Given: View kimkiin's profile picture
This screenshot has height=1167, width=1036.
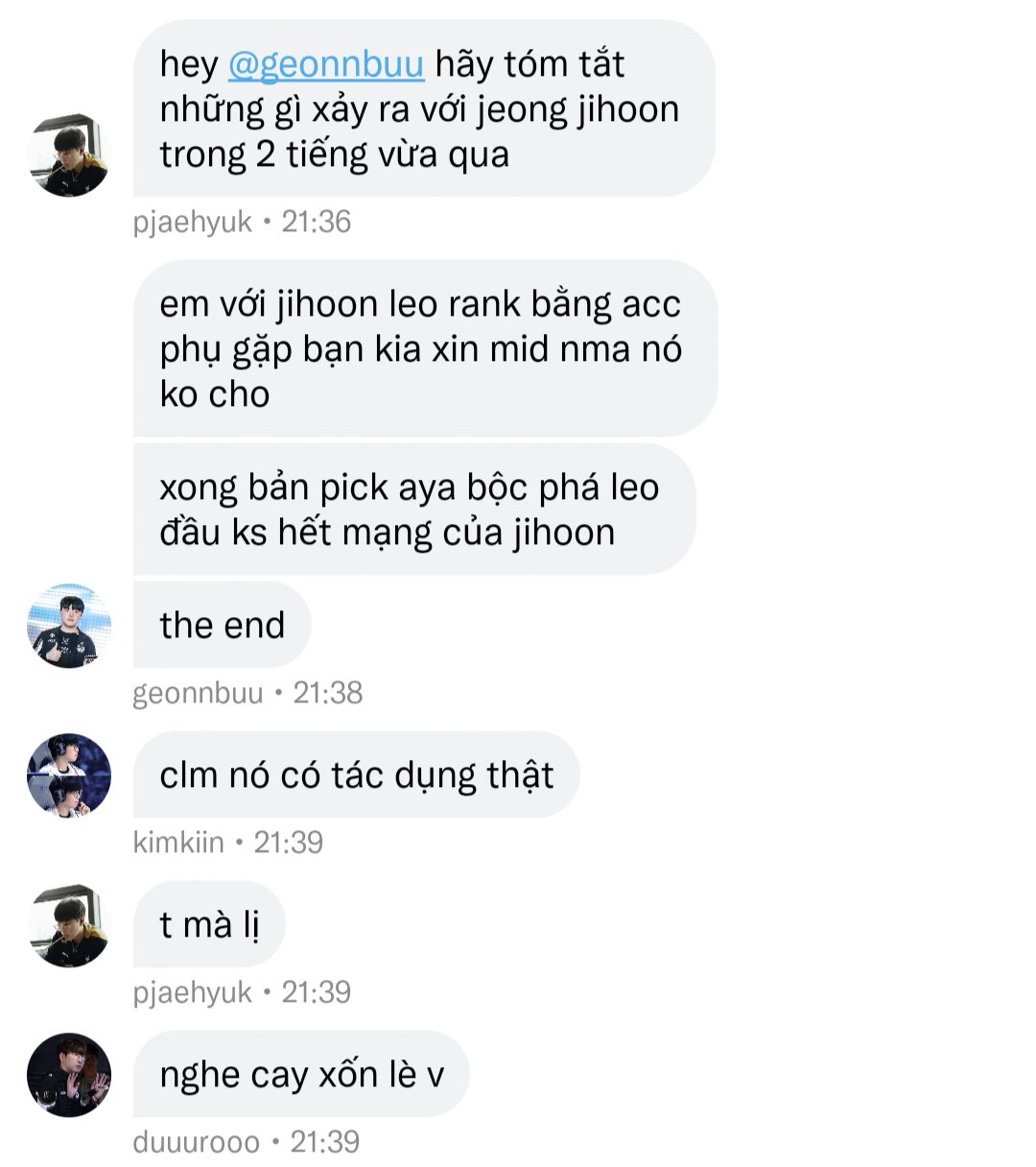Looking at the screenshot, I should click(x=69, y=775).
